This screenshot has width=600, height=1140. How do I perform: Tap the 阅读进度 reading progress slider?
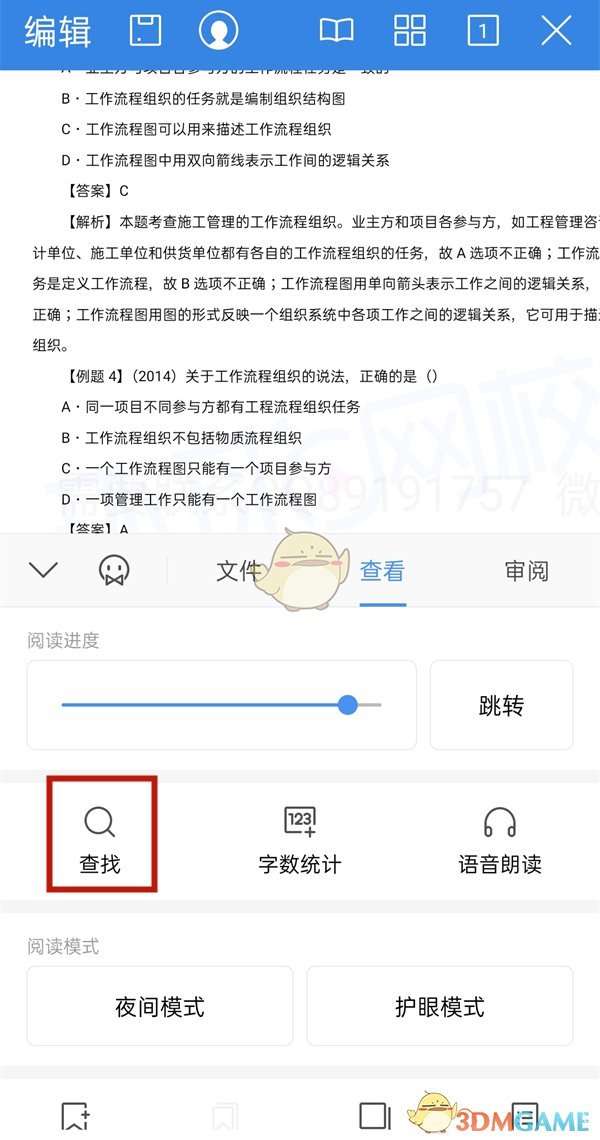click(220, 705)
